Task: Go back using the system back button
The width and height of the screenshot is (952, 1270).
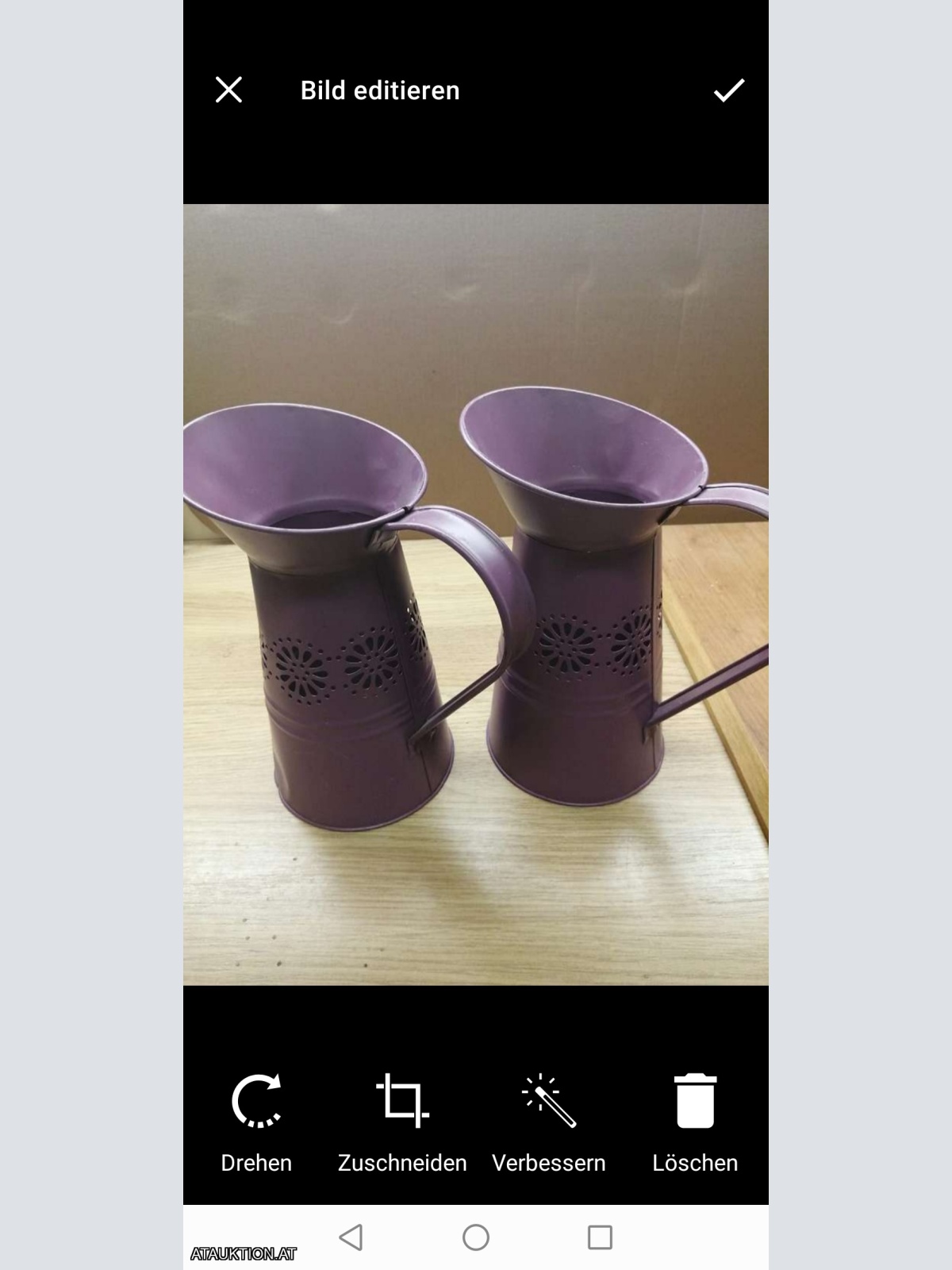Action: 351,1237
